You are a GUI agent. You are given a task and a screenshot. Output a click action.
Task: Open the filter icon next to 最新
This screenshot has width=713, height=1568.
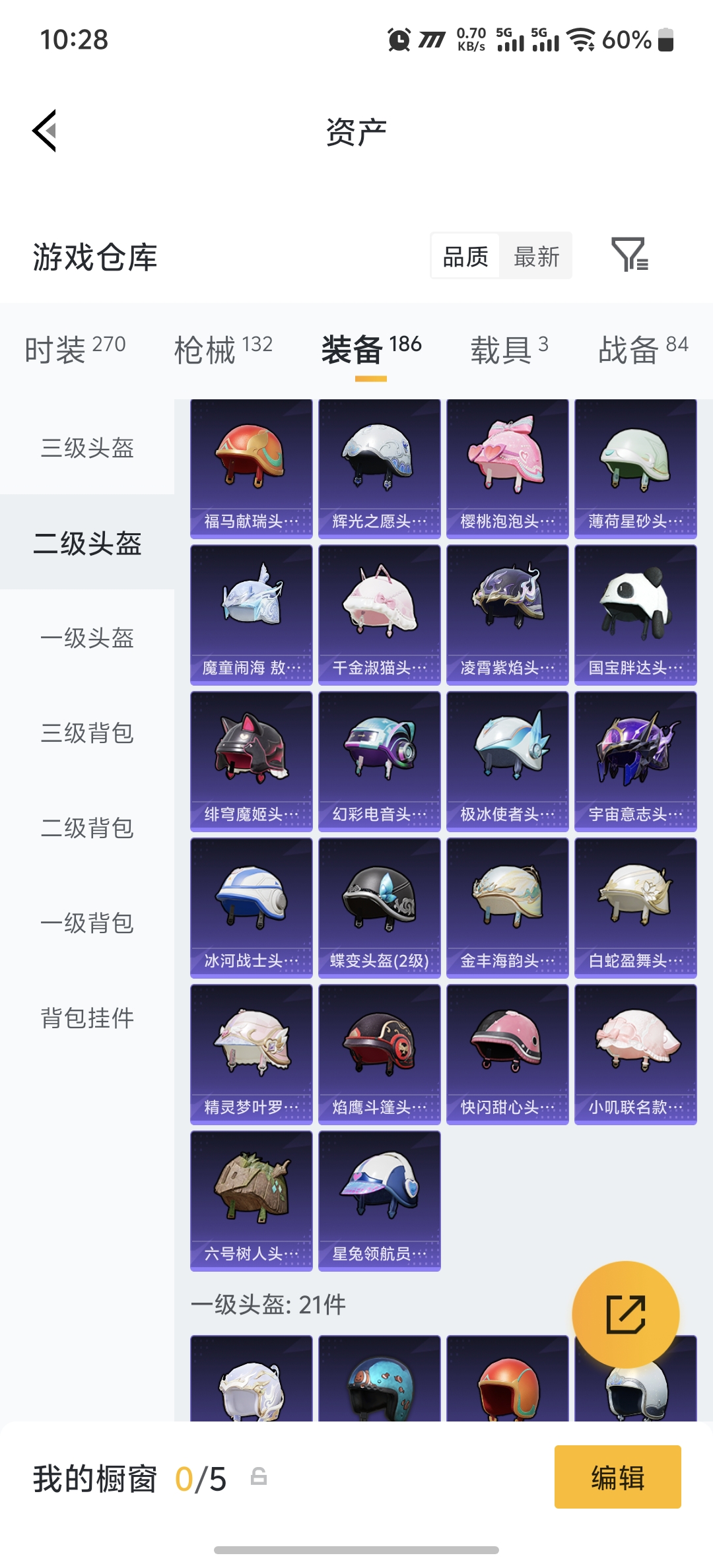(x=630, y=255)
